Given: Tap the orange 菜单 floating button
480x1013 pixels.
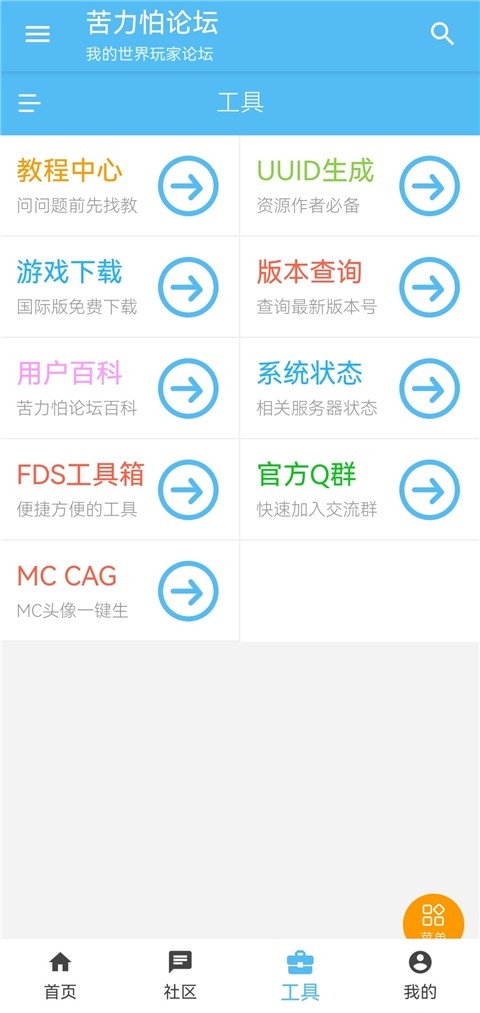Looking at the screenshot, I should [433, 917].
